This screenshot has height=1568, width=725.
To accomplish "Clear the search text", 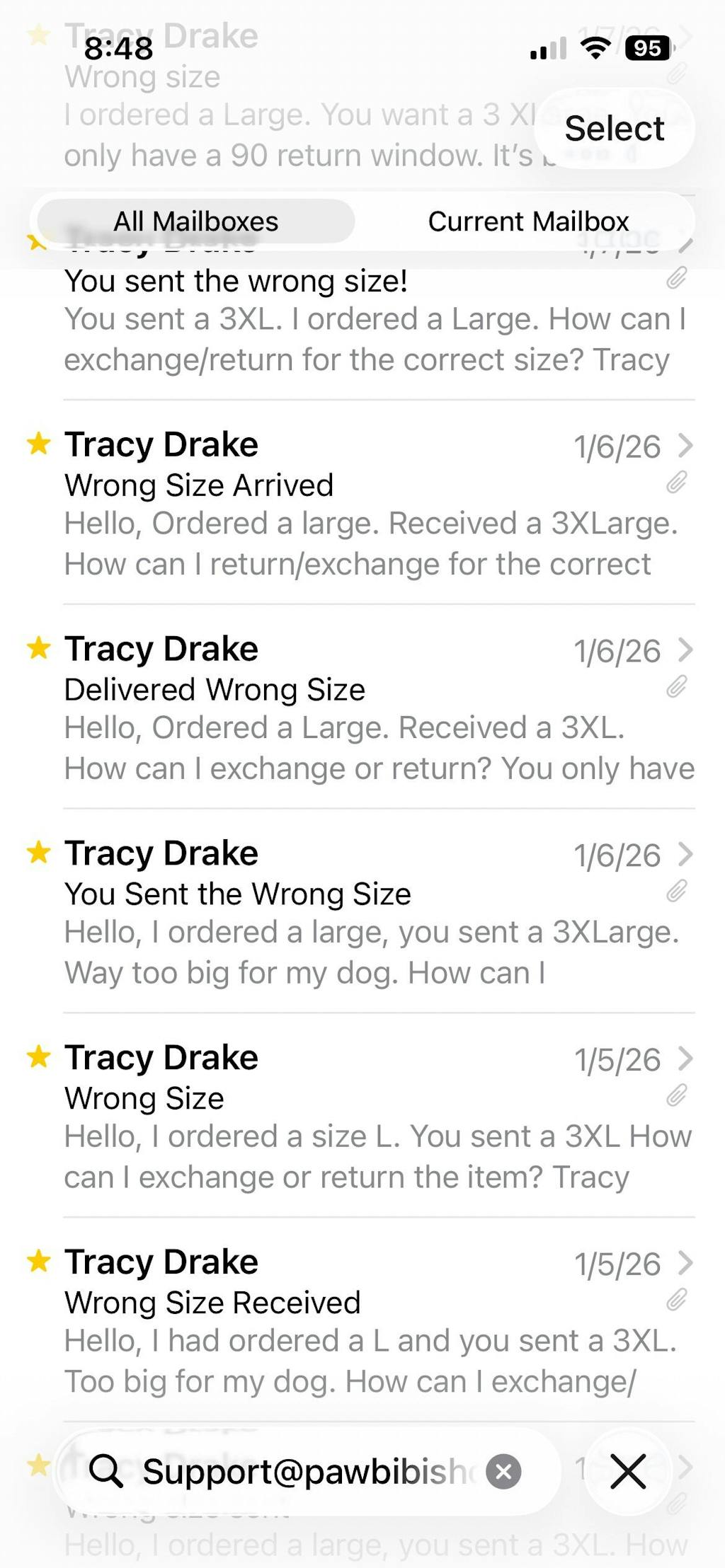I will click(x=503, y=1472).
